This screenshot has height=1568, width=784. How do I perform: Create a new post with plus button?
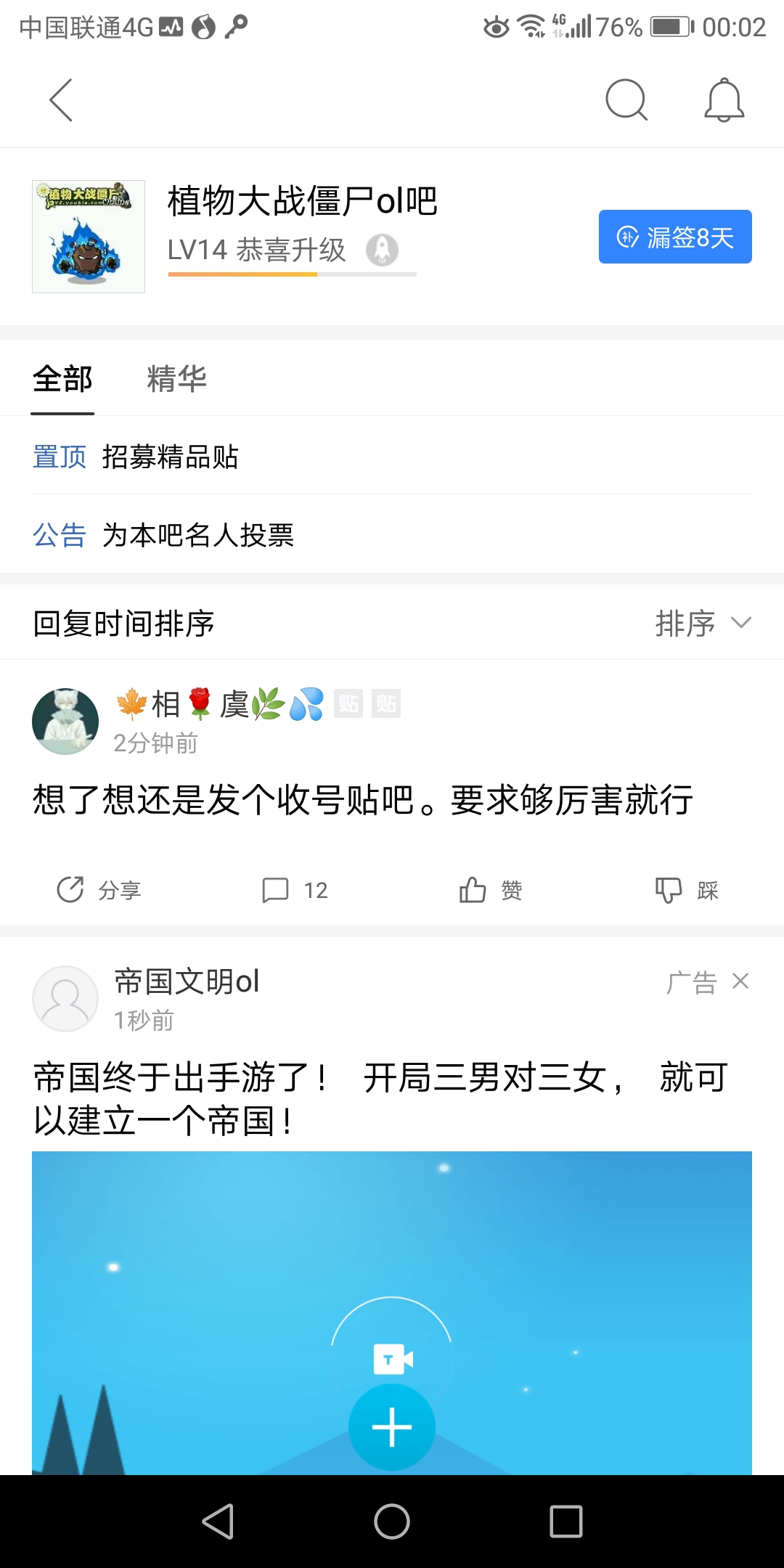[392, 1427]
